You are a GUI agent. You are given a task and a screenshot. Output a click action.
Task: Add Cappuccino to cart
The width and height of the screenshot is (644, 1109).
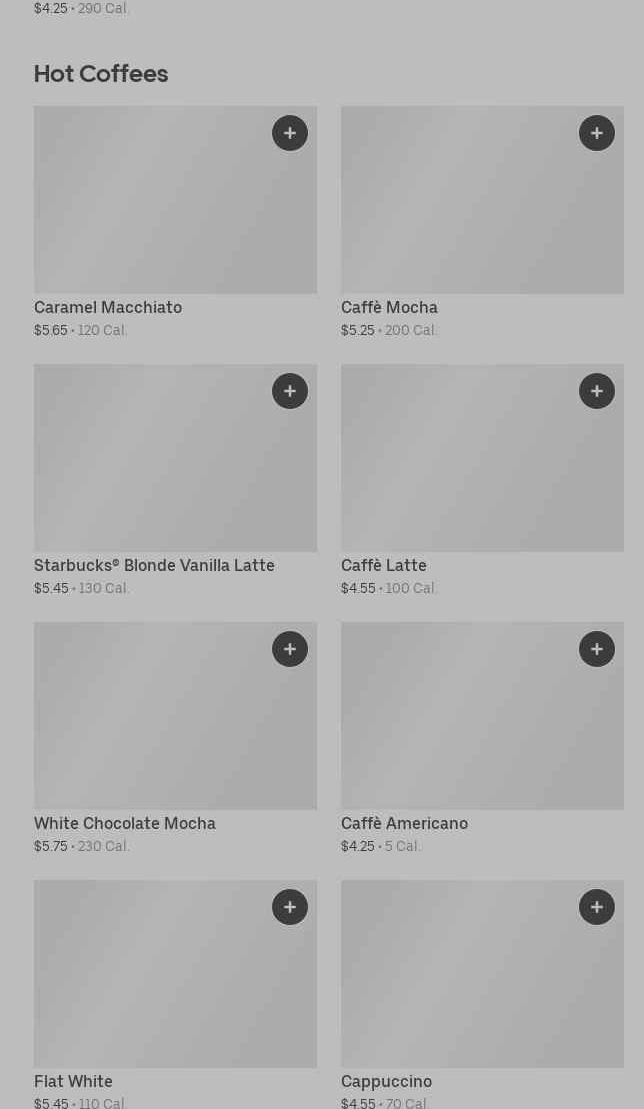point(597,907)
